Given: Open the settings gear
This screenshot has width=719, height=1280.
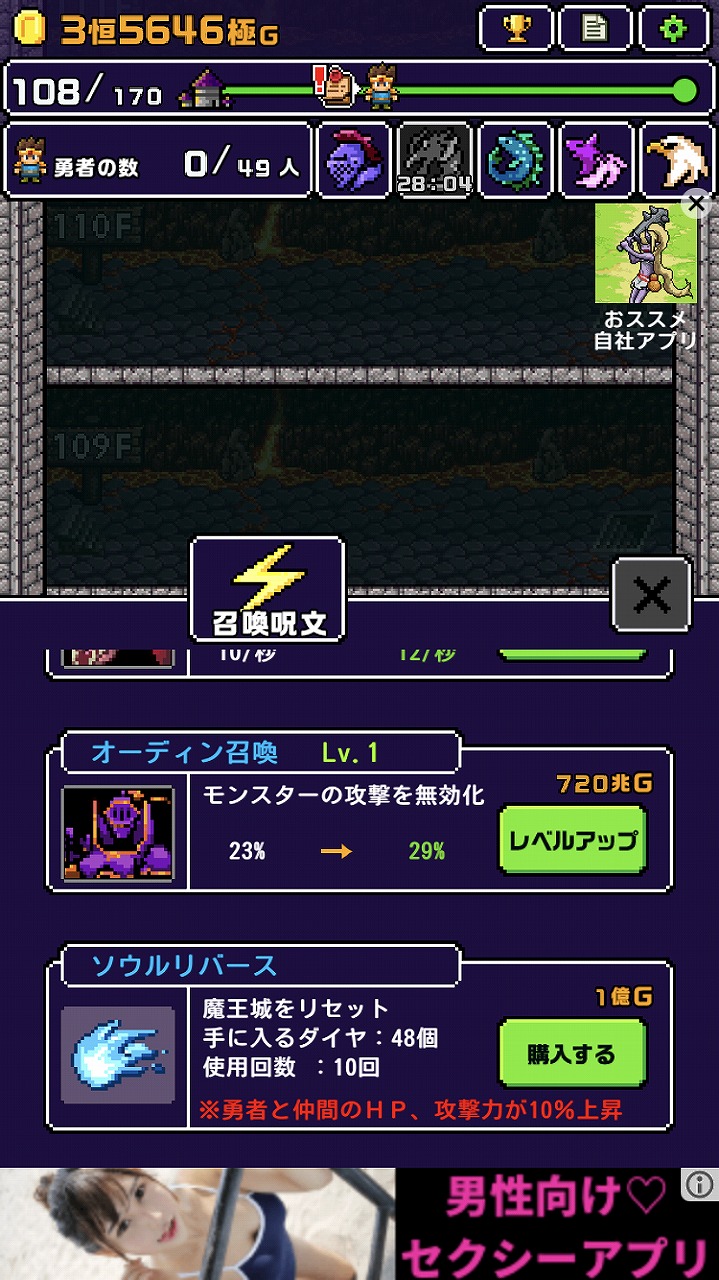Looking at the screenshot, I should [x=674, y=28].
